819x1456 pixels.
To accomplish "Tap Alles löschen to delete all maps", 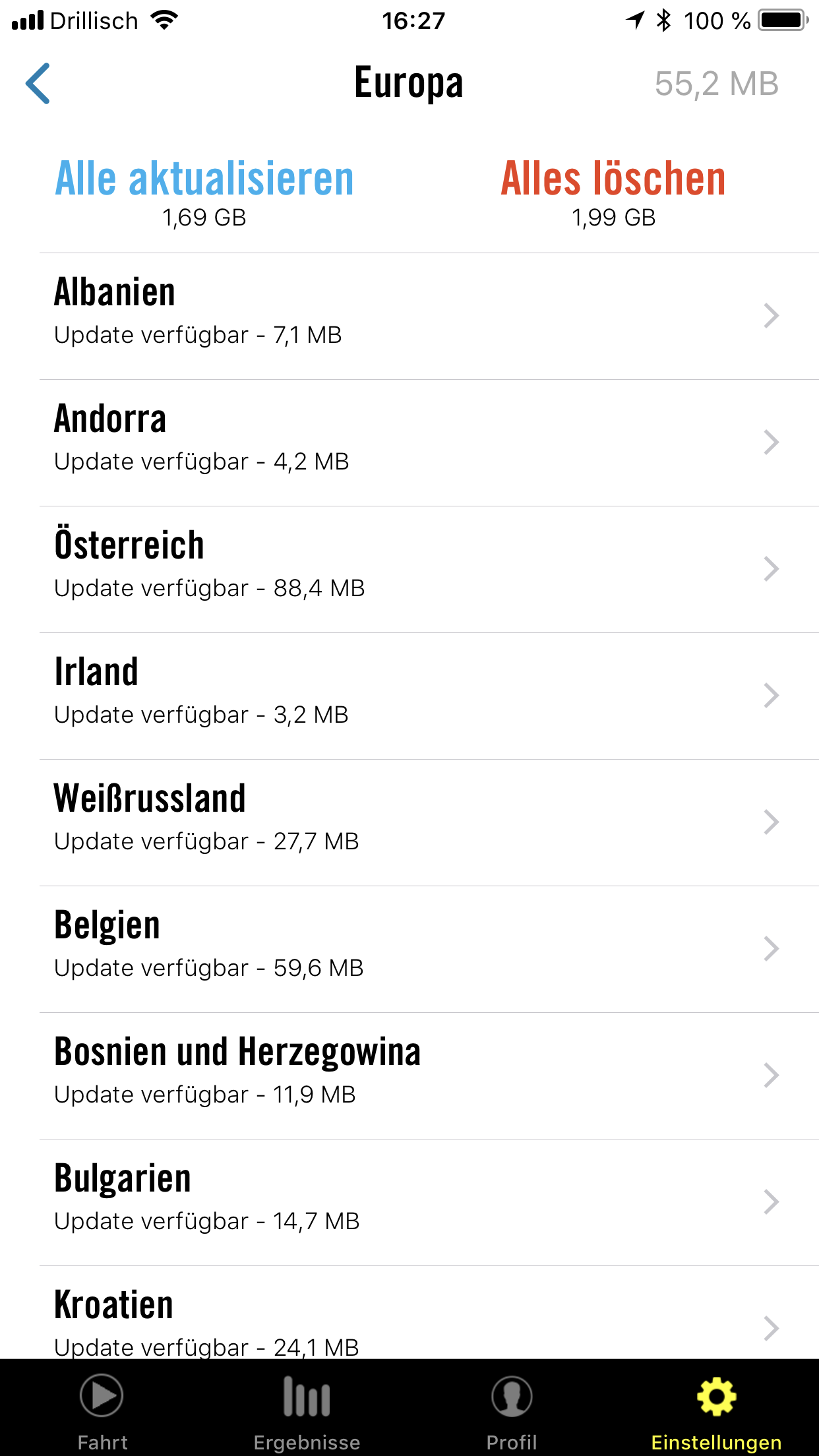I will click(x=613, y=179).
